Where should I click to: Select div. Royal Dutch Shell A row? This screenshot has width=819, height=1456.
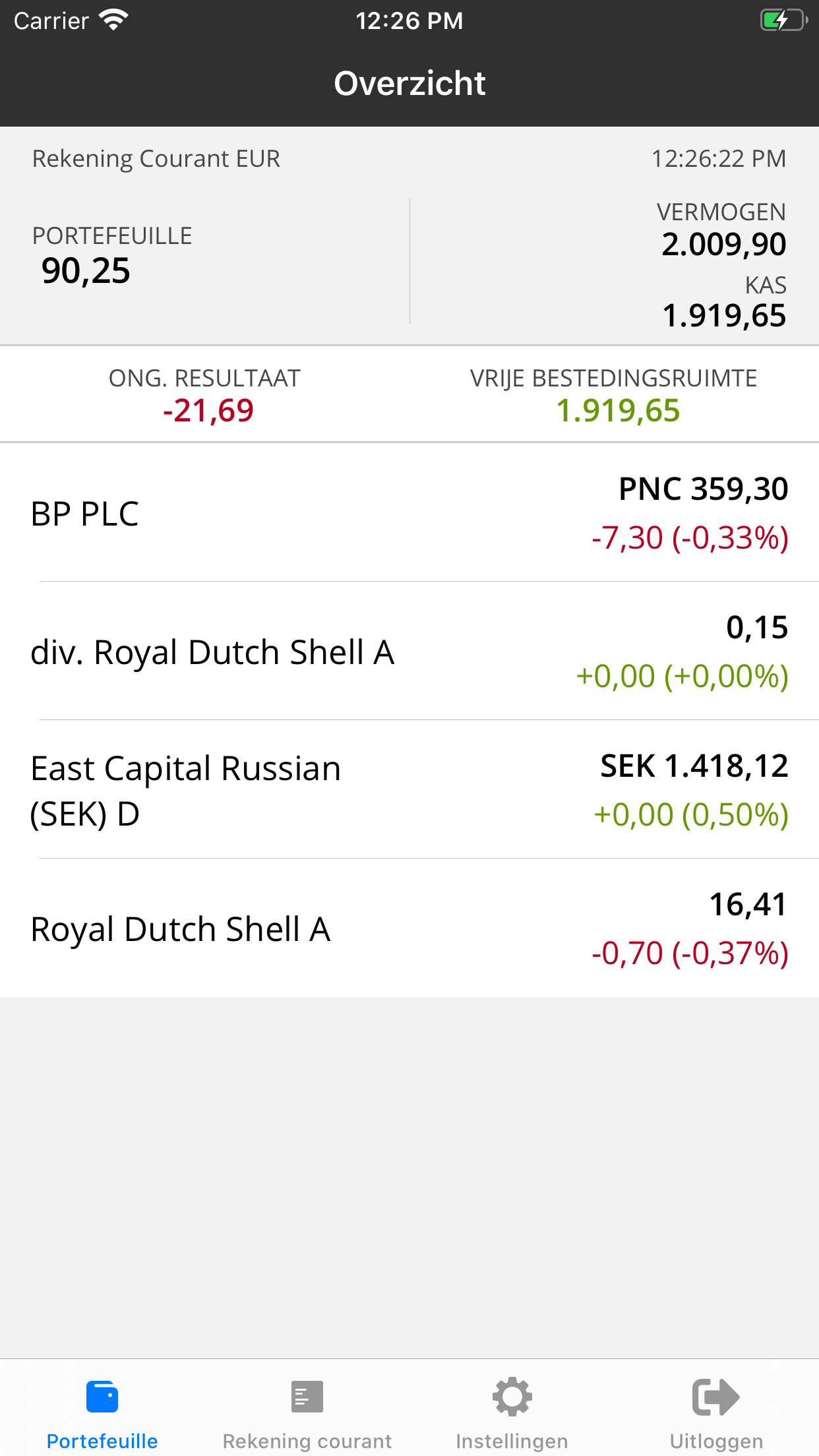point(409,652)
